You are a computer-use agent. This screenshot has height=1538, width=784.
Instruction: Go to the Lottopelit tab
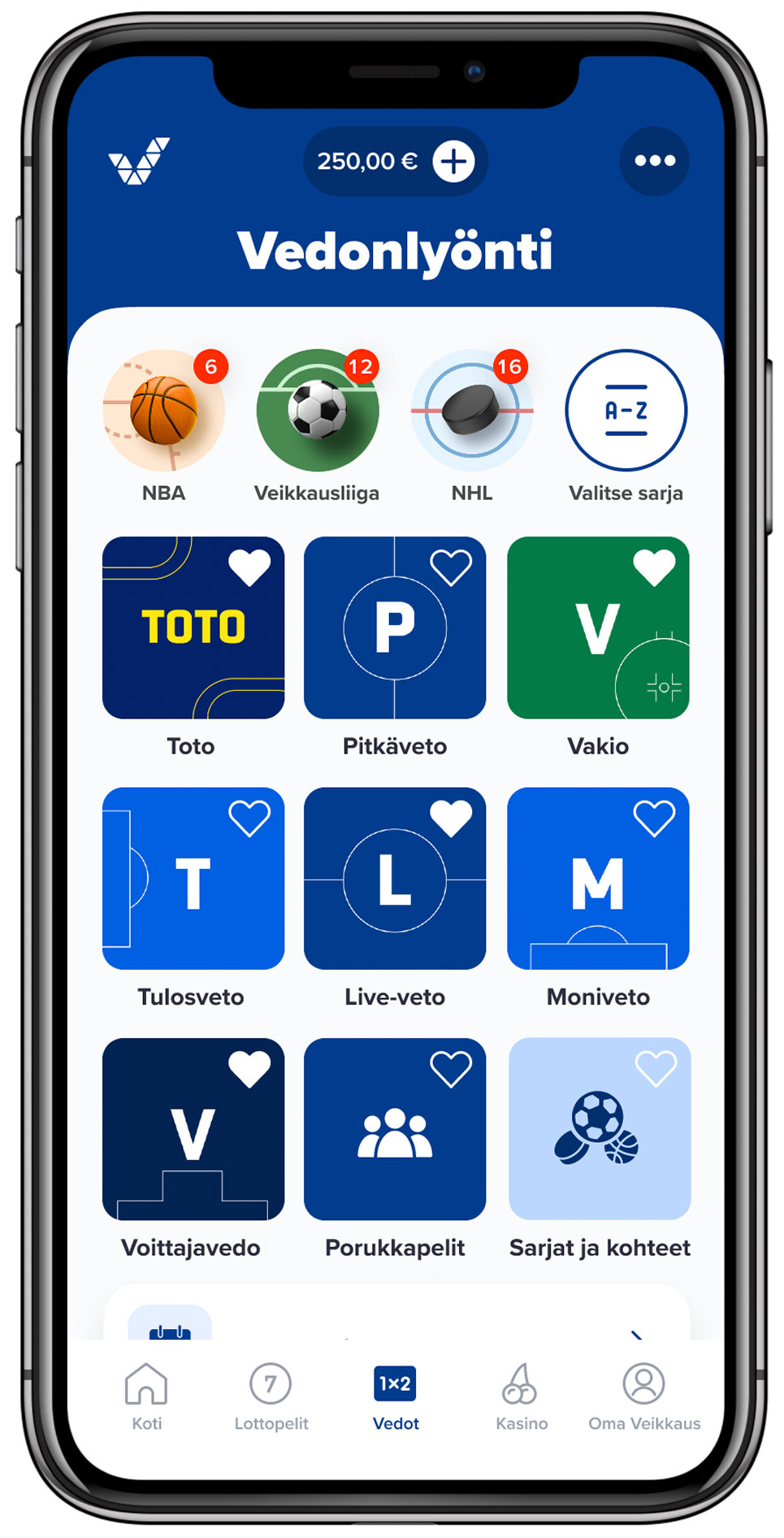[271, 1396]
